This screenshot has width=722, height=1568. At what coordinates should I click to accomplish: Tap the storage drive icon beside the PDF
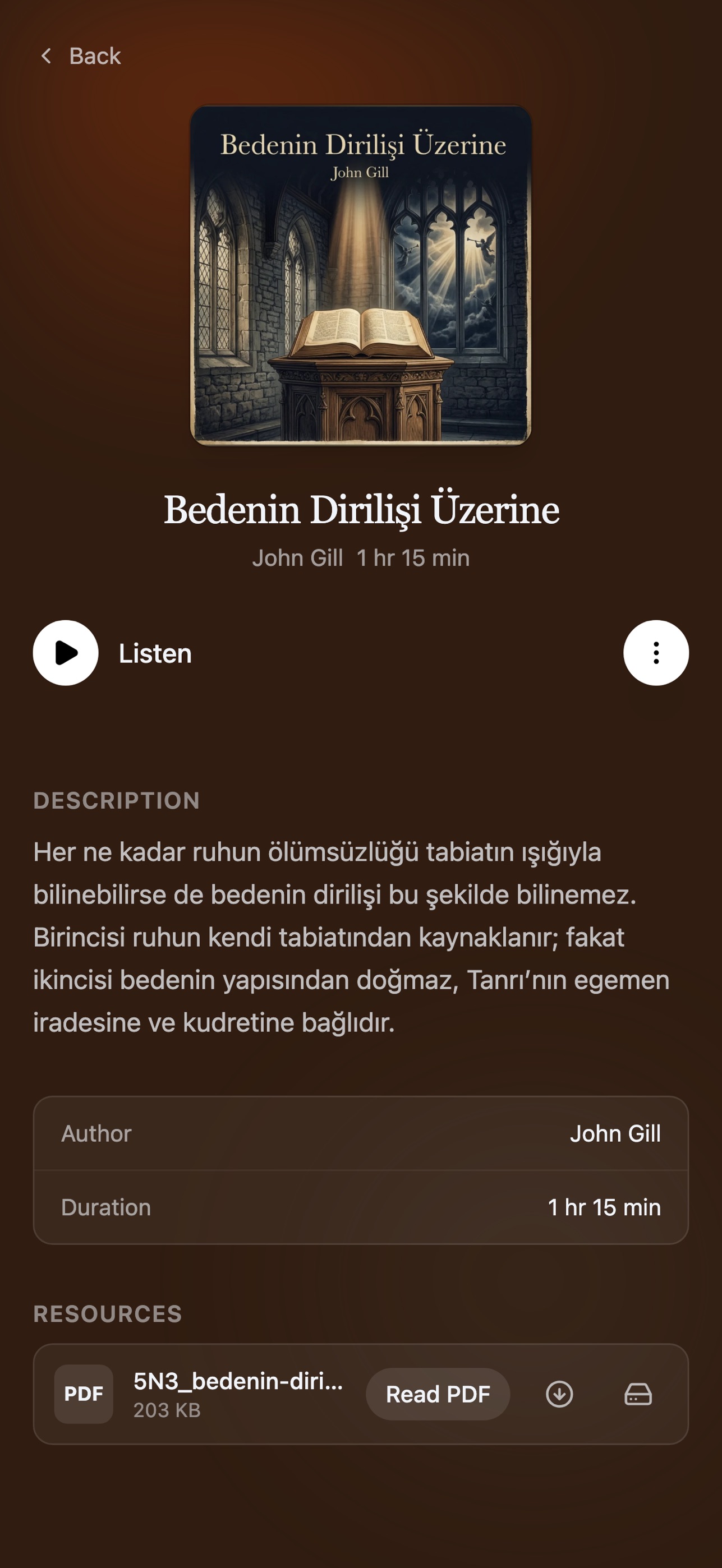638,1394
